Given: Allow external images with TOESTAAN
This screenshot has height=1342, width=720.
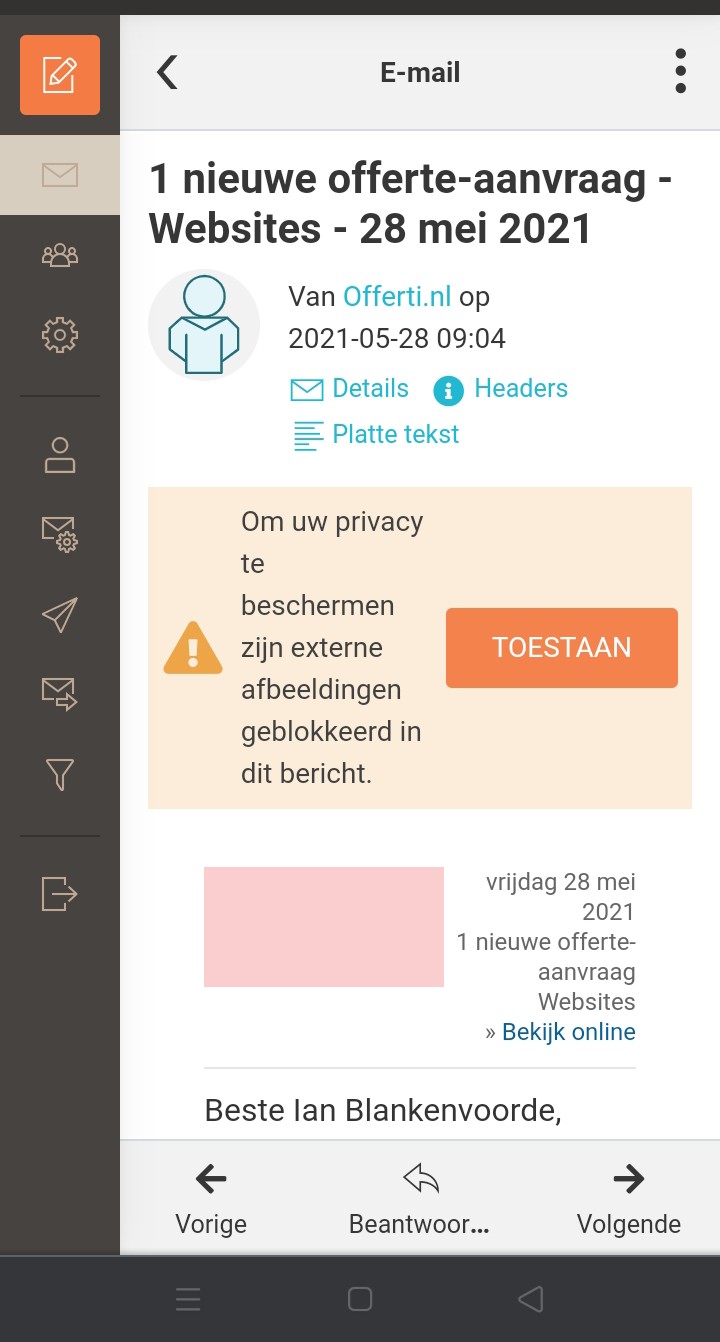Looking at the screenshot, I should coord(562,648).
